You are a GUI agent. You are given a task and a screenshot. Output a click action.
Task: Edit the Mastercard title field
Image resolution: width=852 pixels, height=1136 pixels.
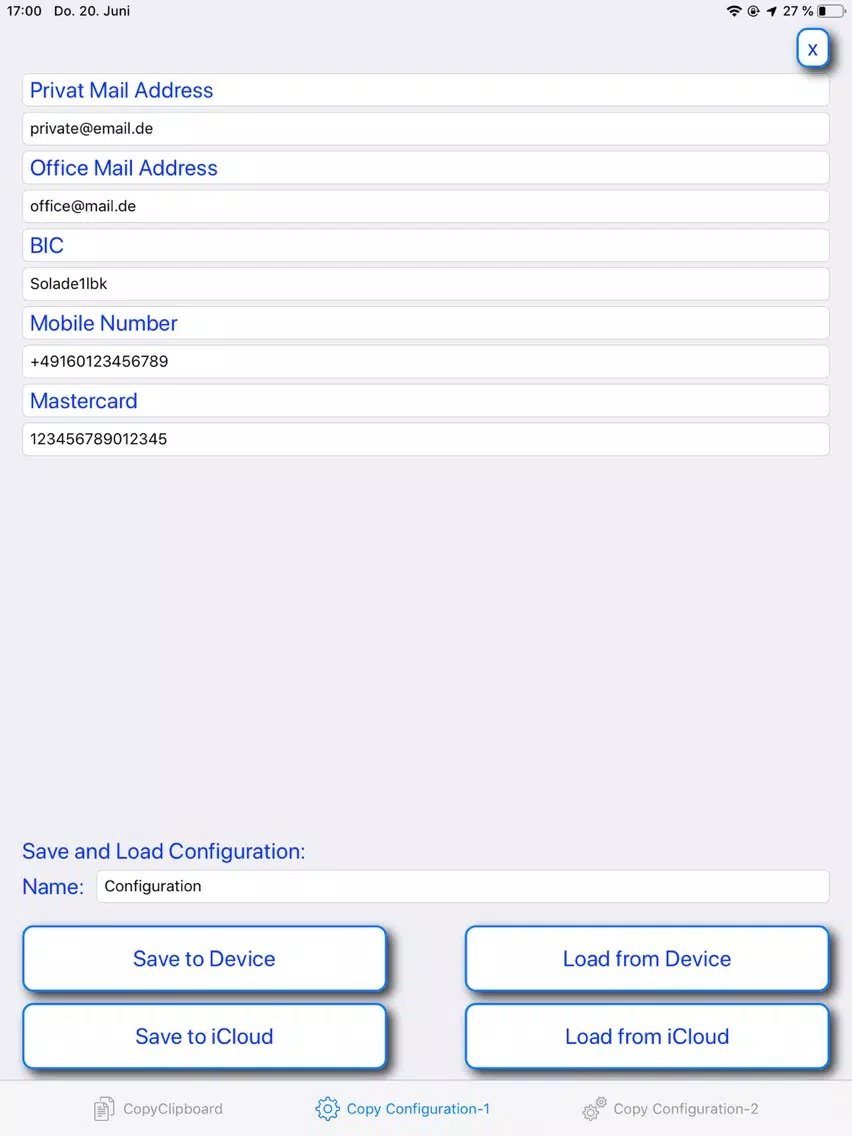click(x=425, y=401)
